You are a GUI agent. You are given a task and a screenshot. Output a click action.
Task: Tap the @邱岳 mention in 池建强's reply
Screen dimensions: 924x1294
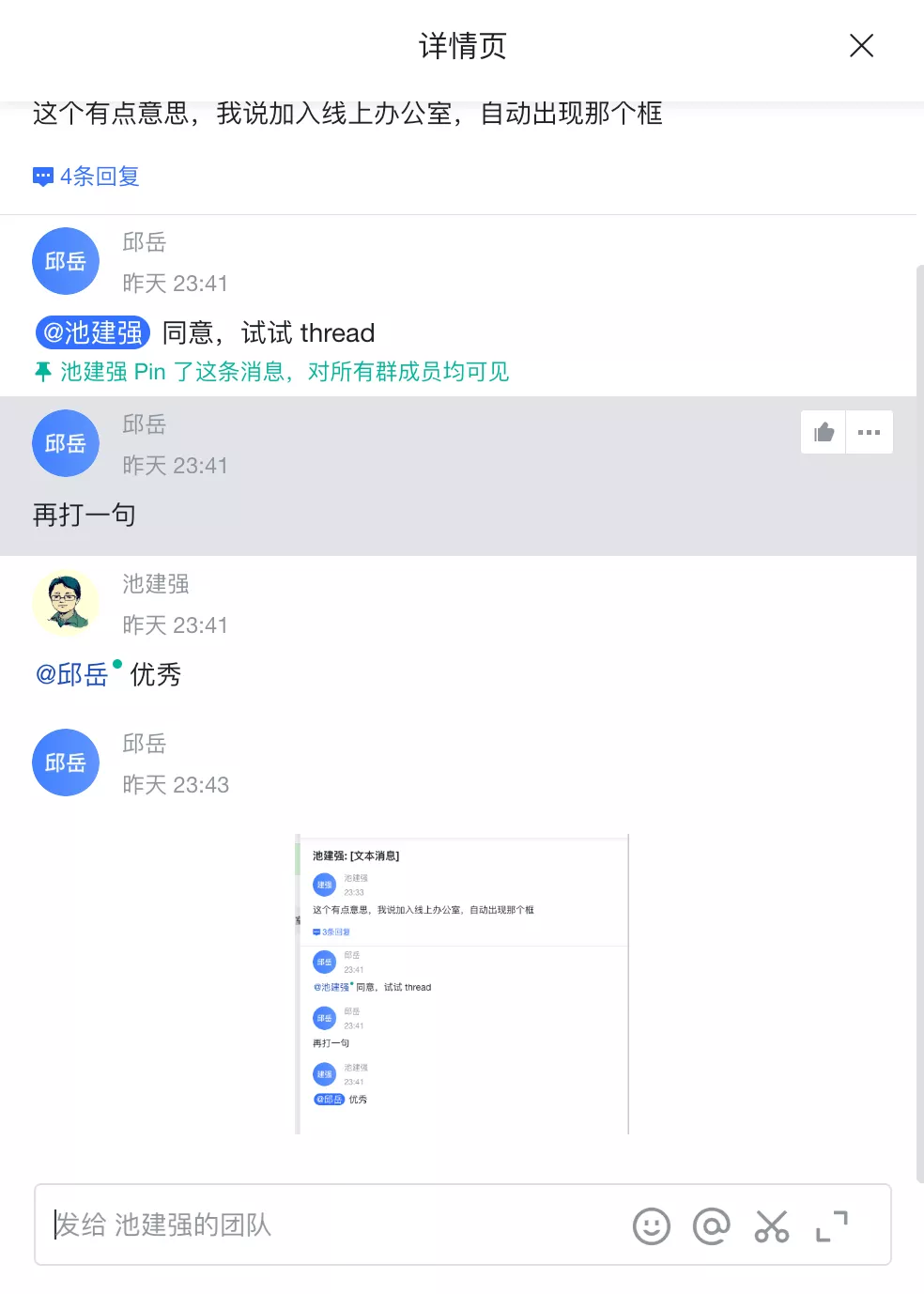click(72, 674)
